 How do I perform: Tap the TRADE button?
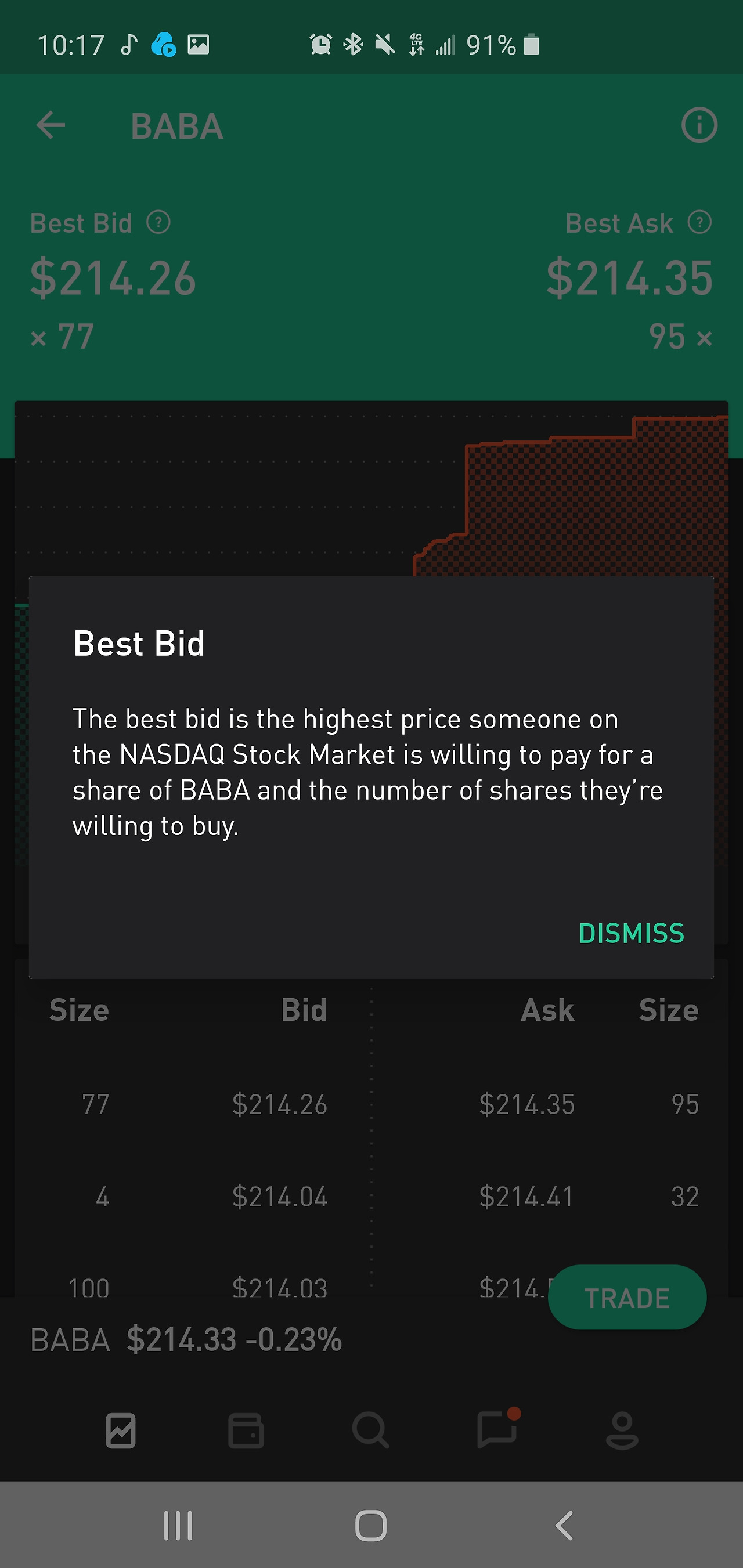coord(627,1297)
